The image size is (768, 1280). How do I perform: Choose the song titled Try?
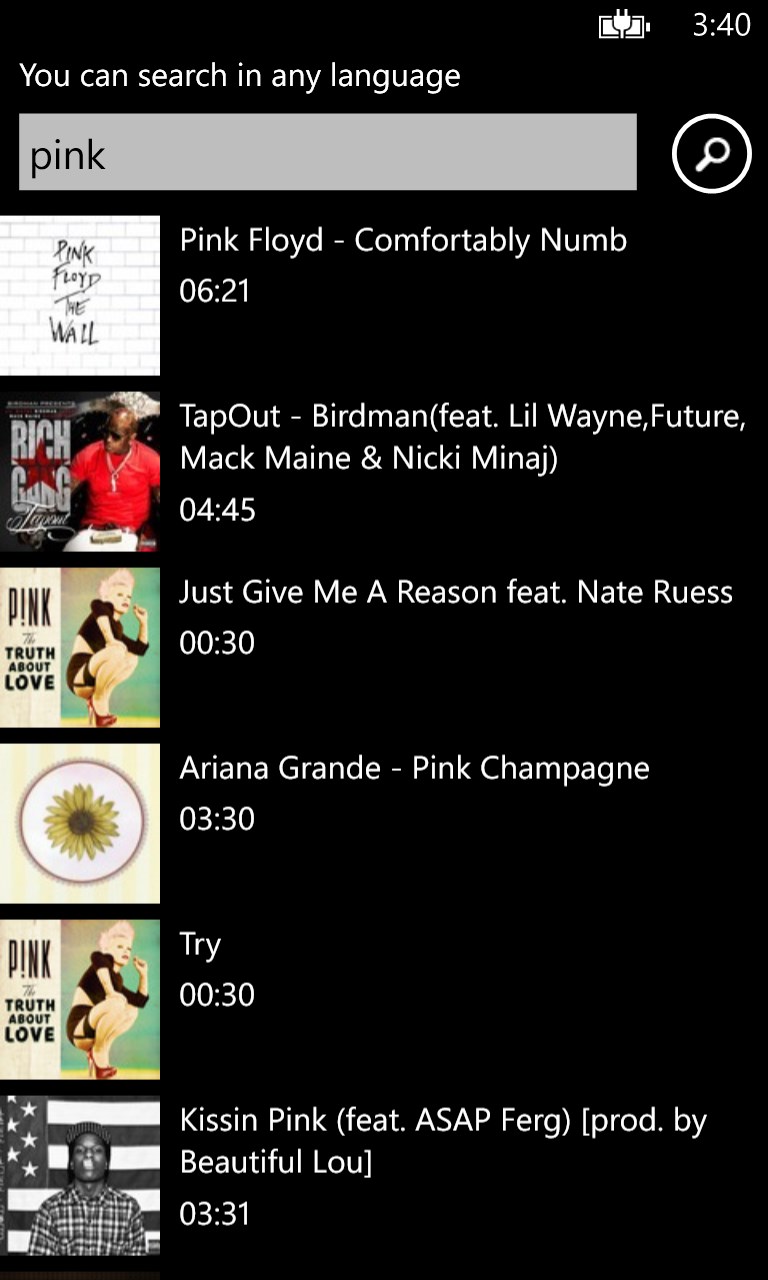click(x=201, y=945)
